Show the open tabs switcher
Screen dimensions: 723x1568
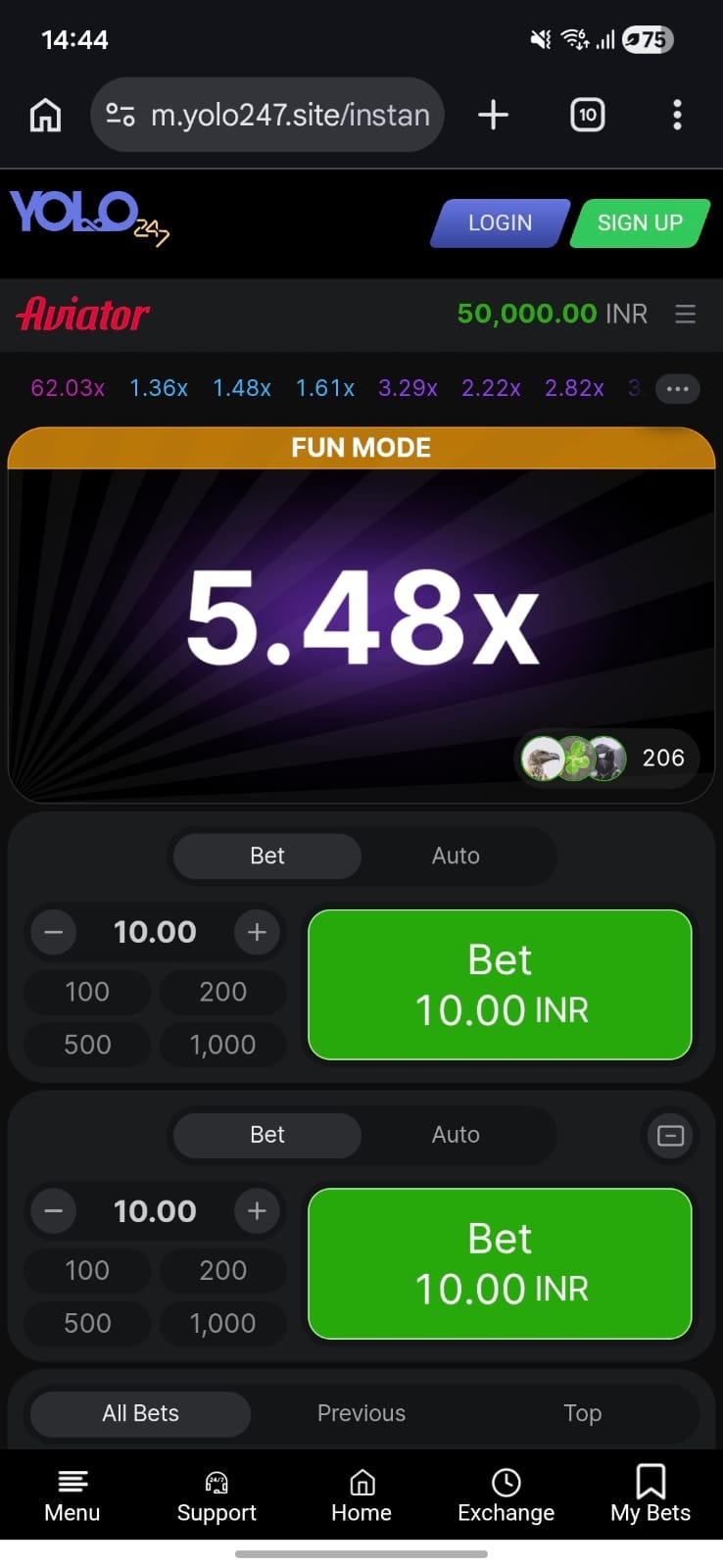tap(587, 115)
